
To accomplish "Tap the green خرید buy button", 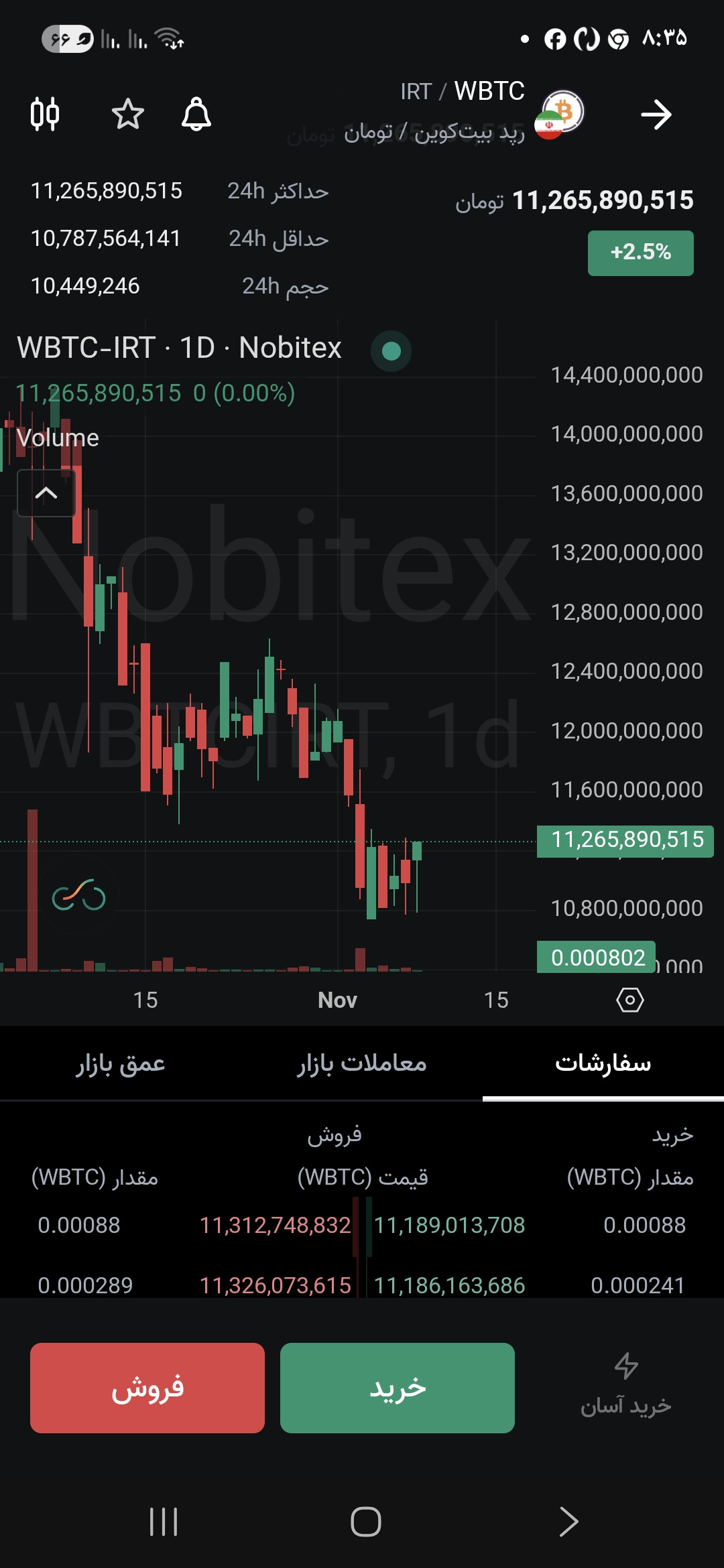I will pos(398,1388).
